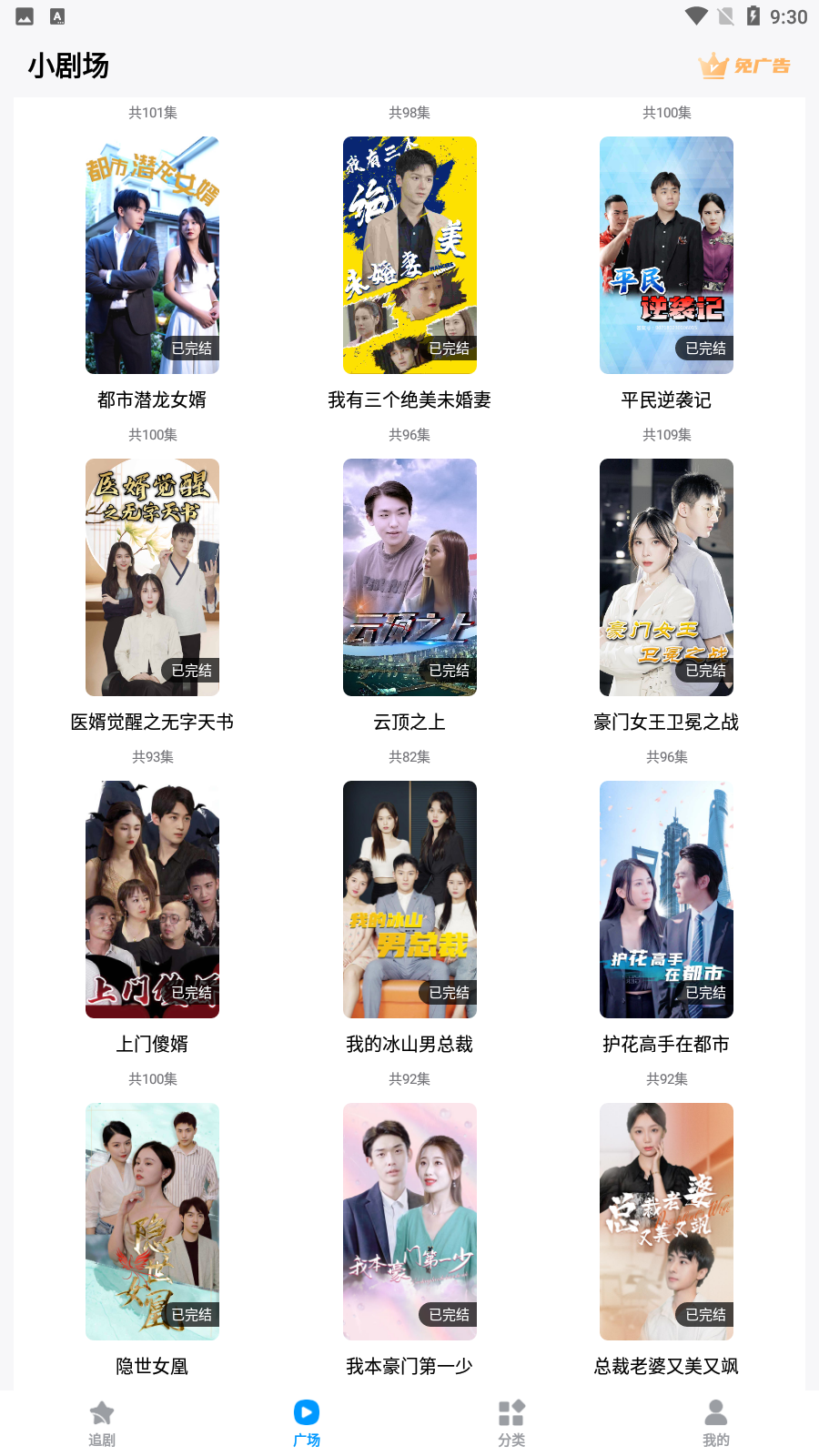Open the drama 都市潜龙女婿

(152, 255)
